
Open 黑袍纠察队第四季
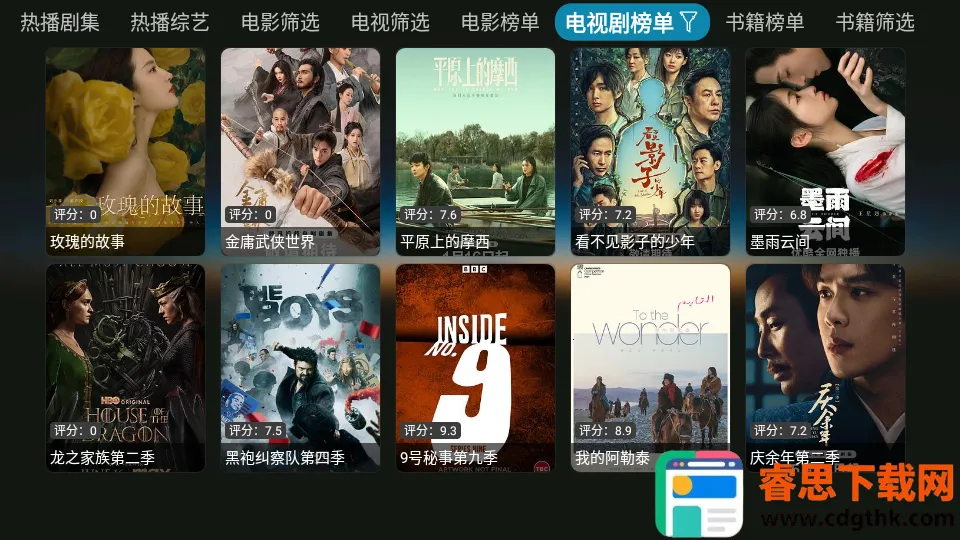(x=300, y=367)
